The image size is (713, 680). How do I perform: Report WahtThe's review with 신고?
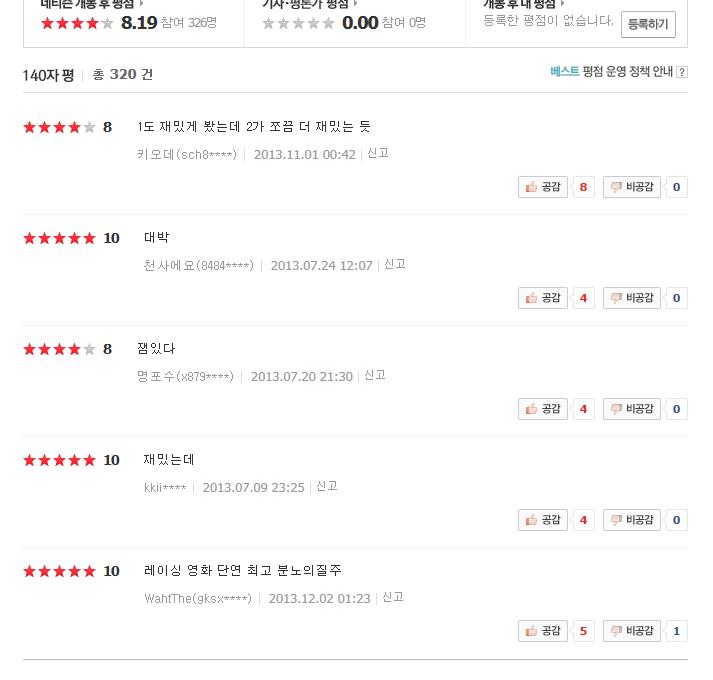[x=393, y=597]
